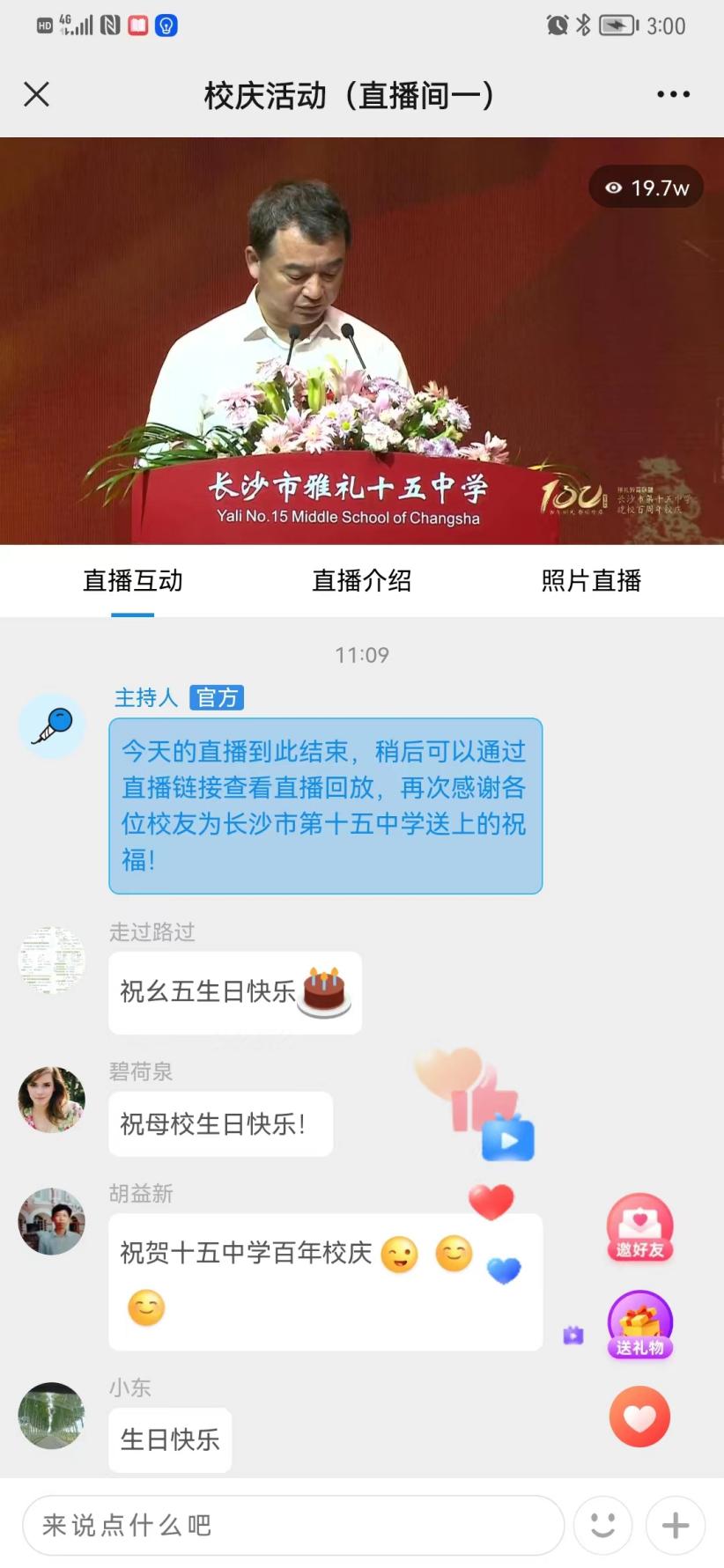Screen dimensions: 724x1568
Task: Open the 送礼物 gift button
Action: (639, 1324)
